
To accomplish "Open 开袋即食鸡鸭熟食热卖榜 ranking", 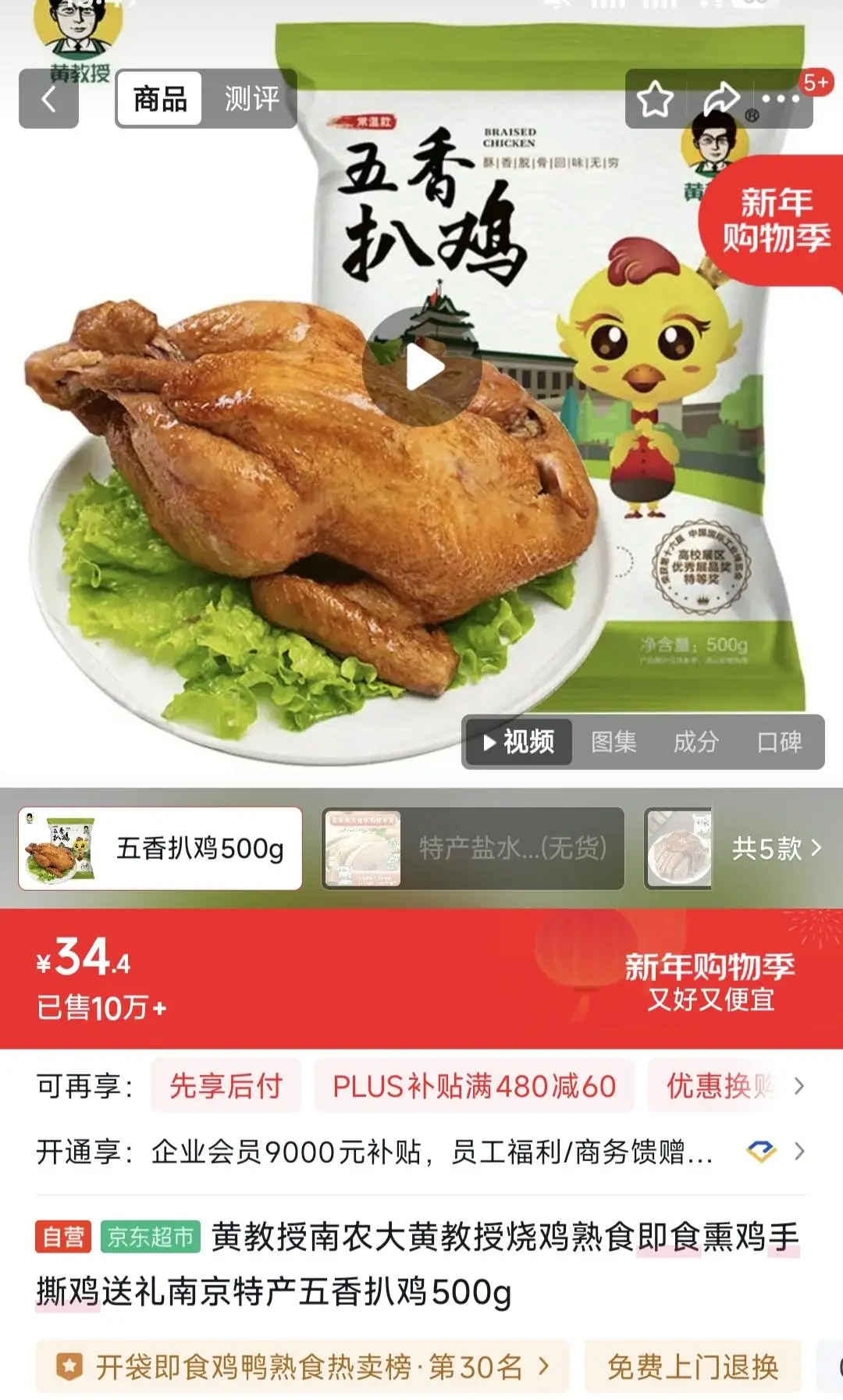I will (303, 1366).
